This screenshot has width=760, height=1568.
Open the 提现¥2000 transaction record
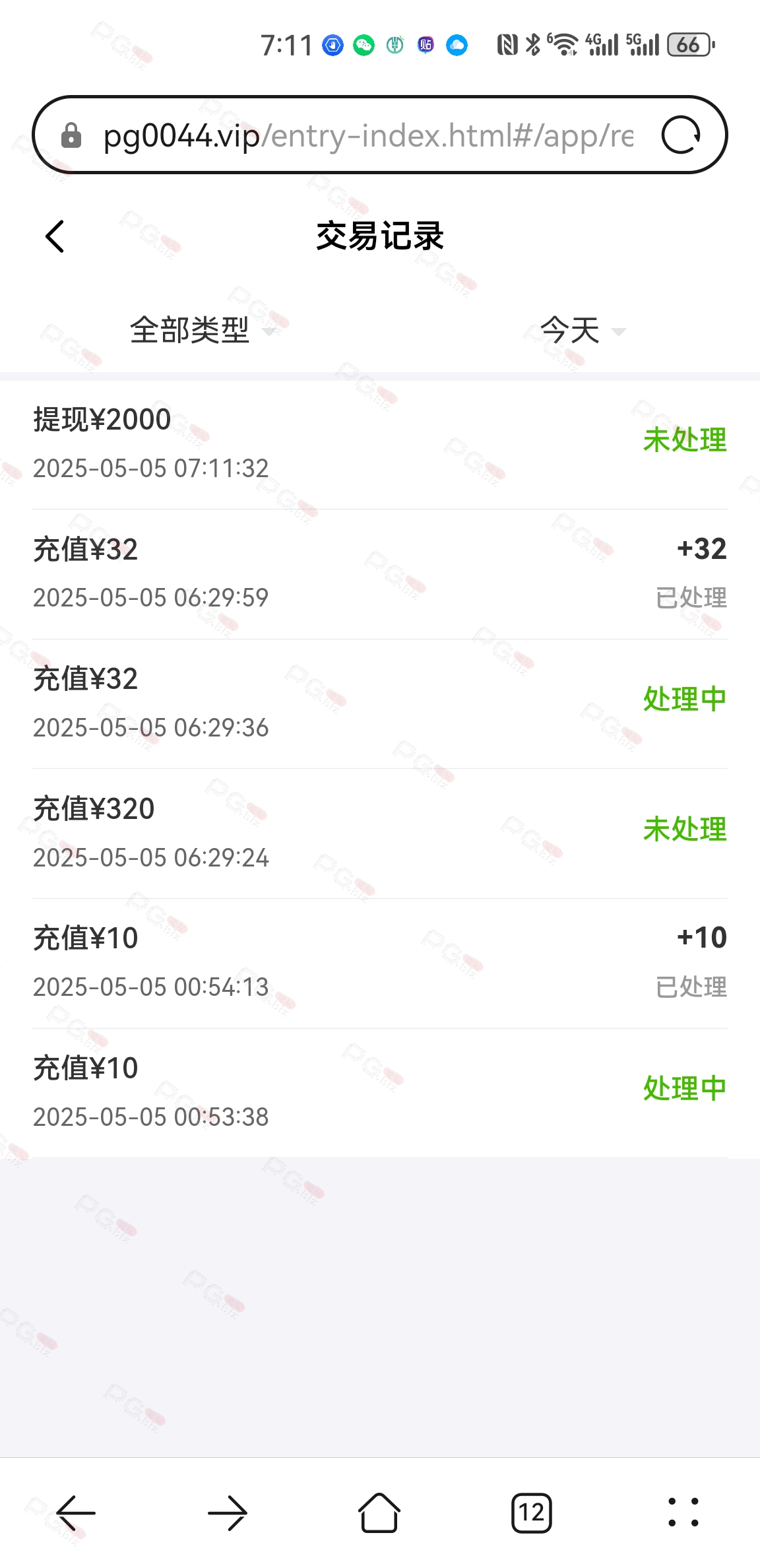click(380, 443)
